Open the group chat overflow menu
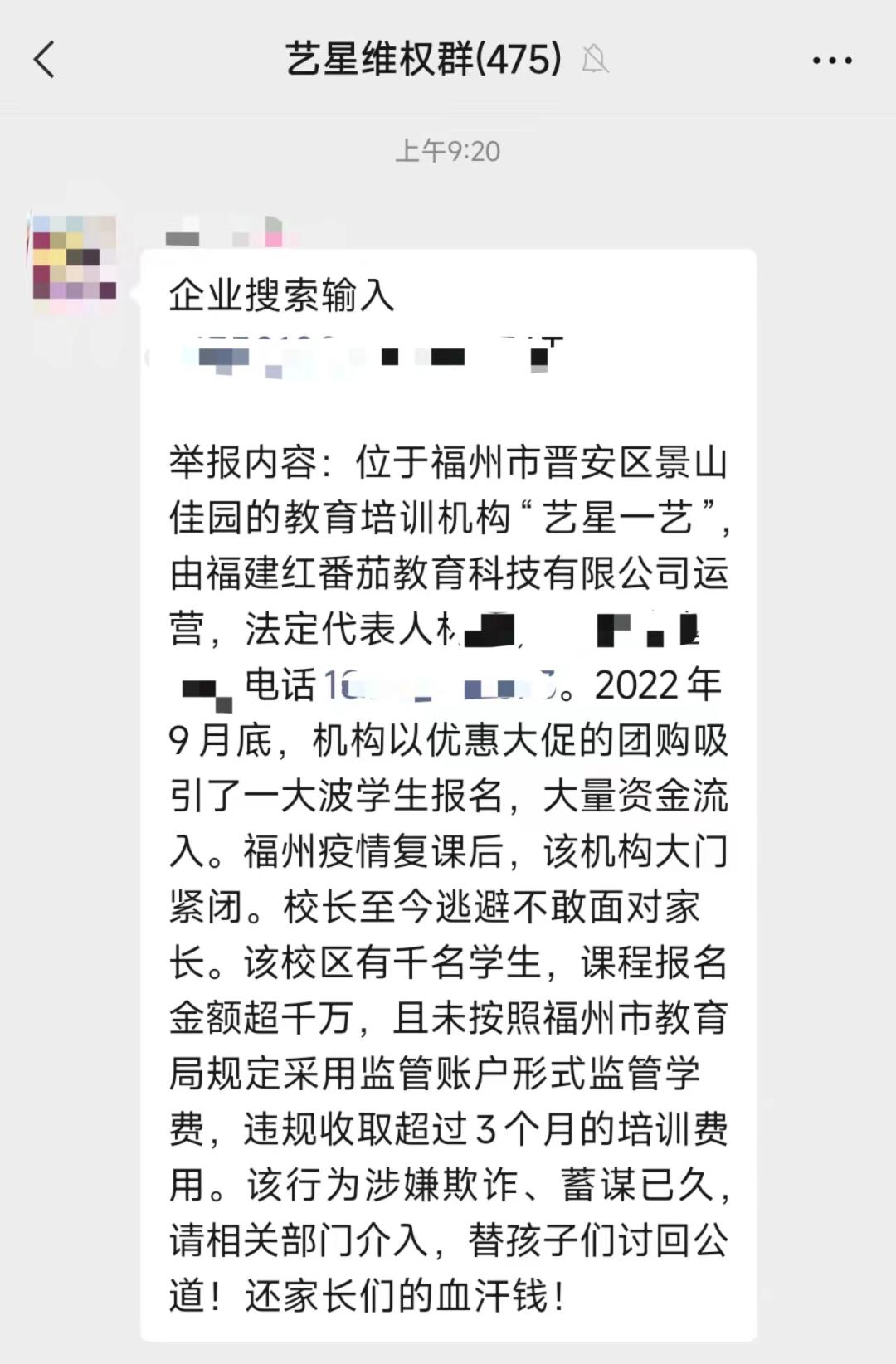 coord(831,60)
